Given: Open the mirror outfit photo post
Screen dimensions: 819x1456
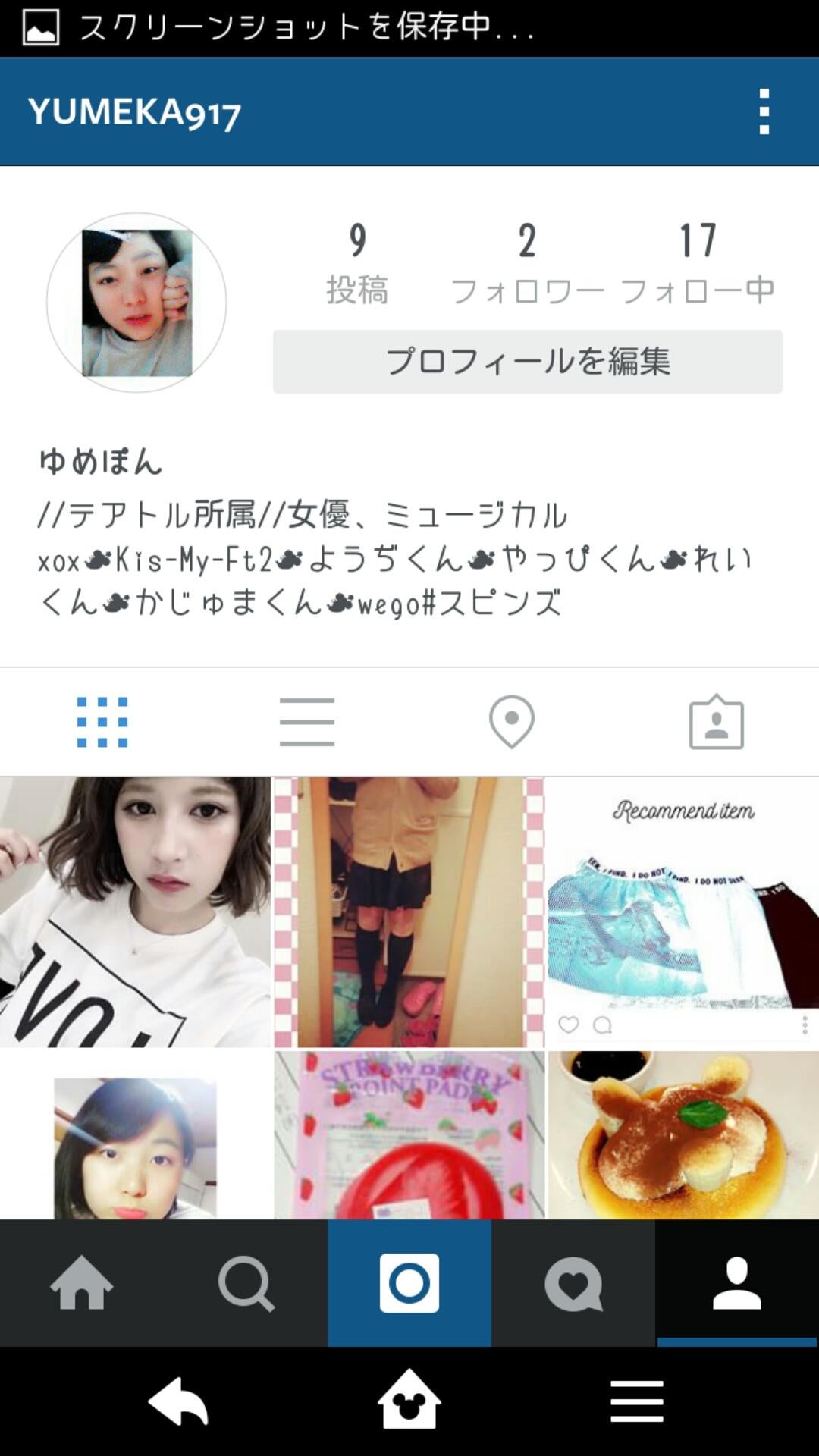Looking at the screenshot, I should [x=409, y=912].
